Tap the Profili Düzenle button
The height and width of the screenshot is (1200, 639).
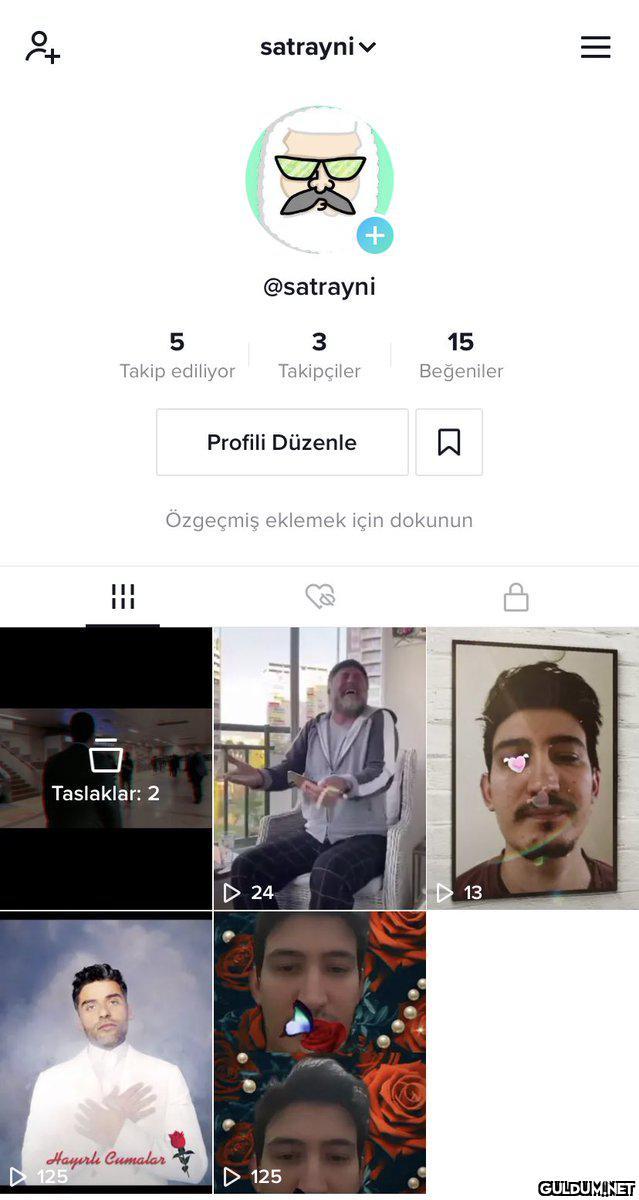(x=282, y=442)
